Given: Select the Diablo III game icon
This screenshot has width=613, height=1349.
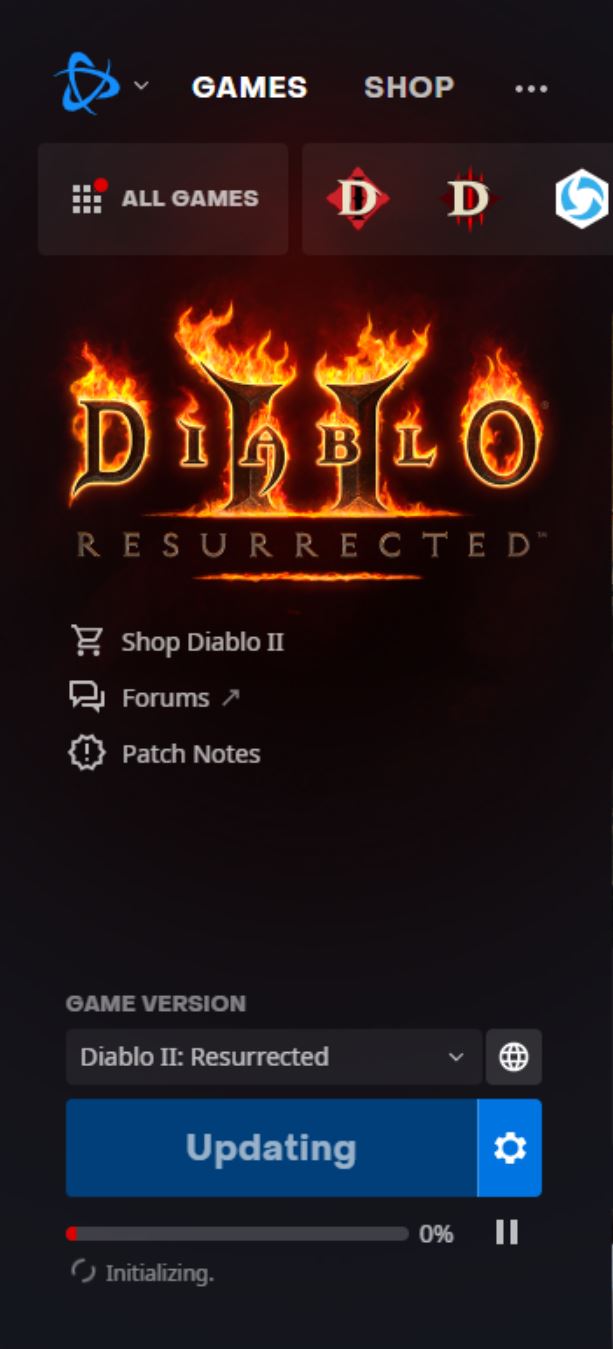Looking at the screenshot, I should (468, 199).
